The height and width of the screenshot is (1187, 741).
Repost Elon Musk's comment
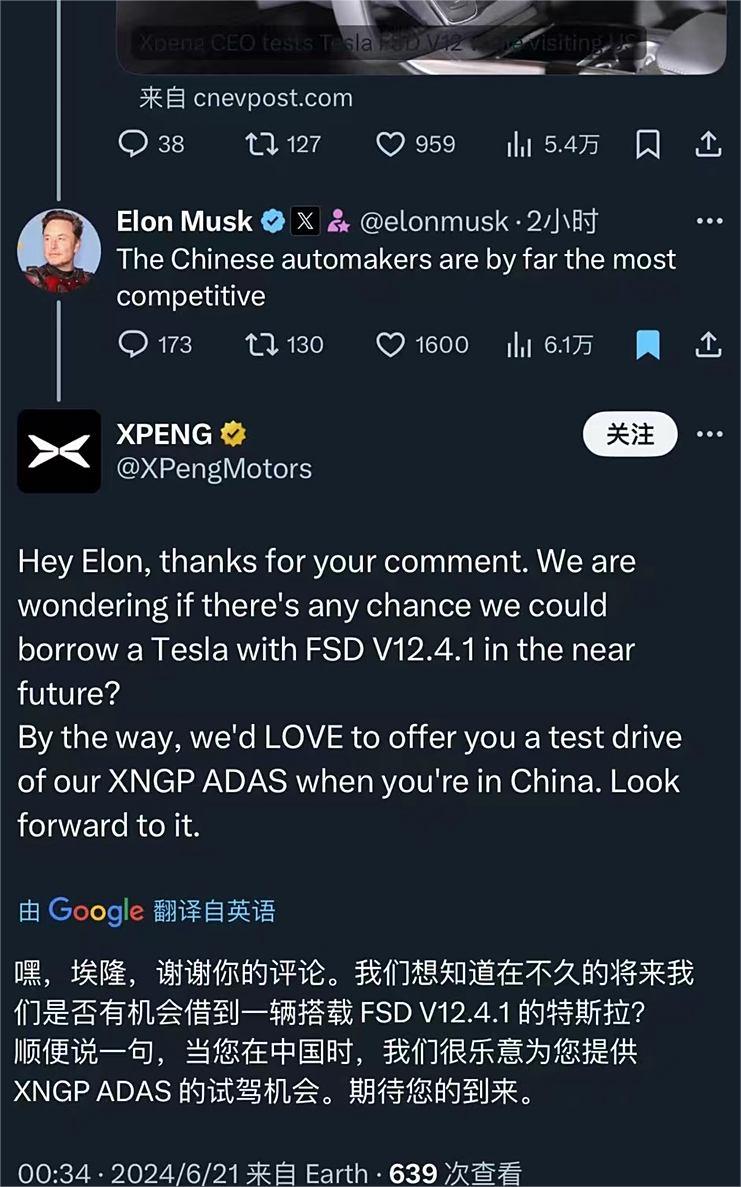point(262,345)
